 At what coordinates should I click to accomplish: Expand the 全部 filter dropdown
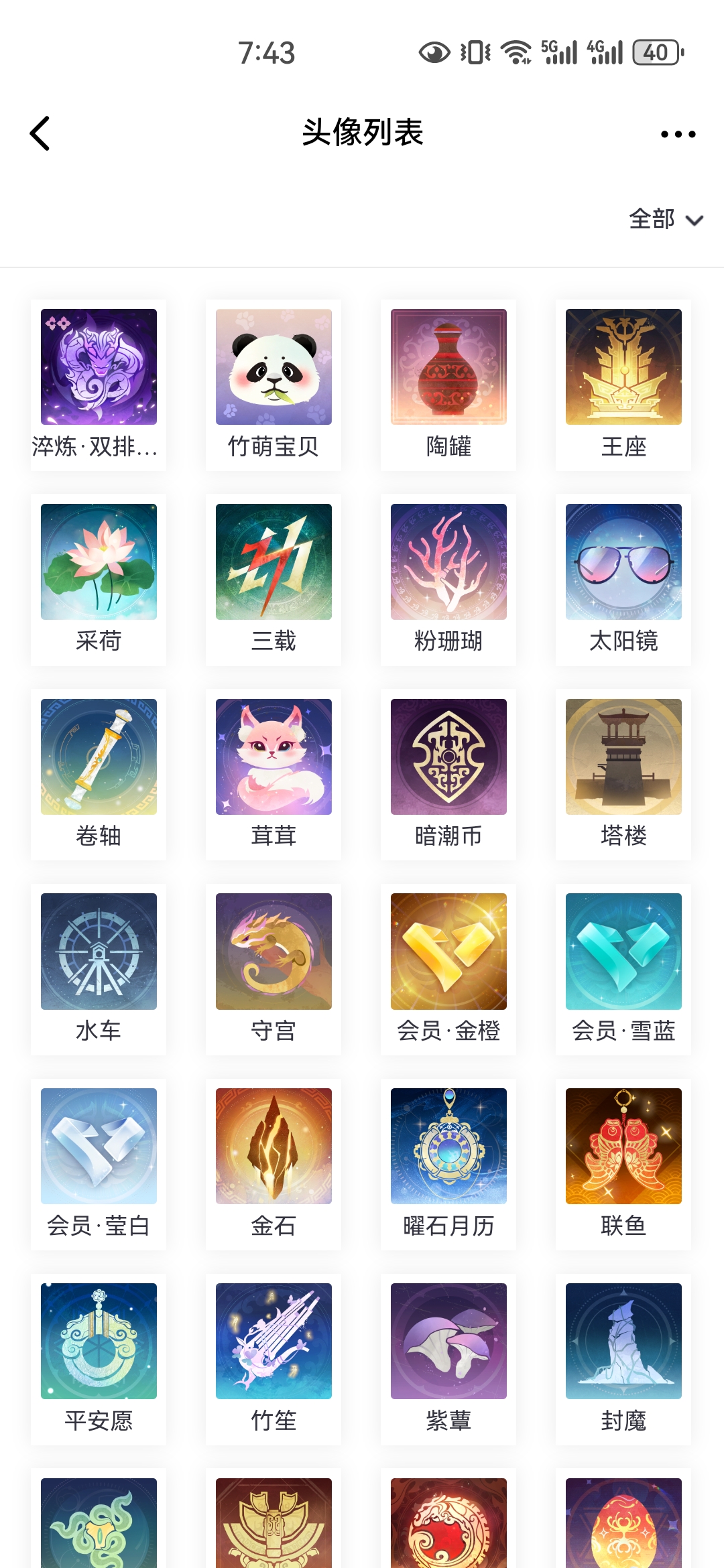(x=665, y=219)
